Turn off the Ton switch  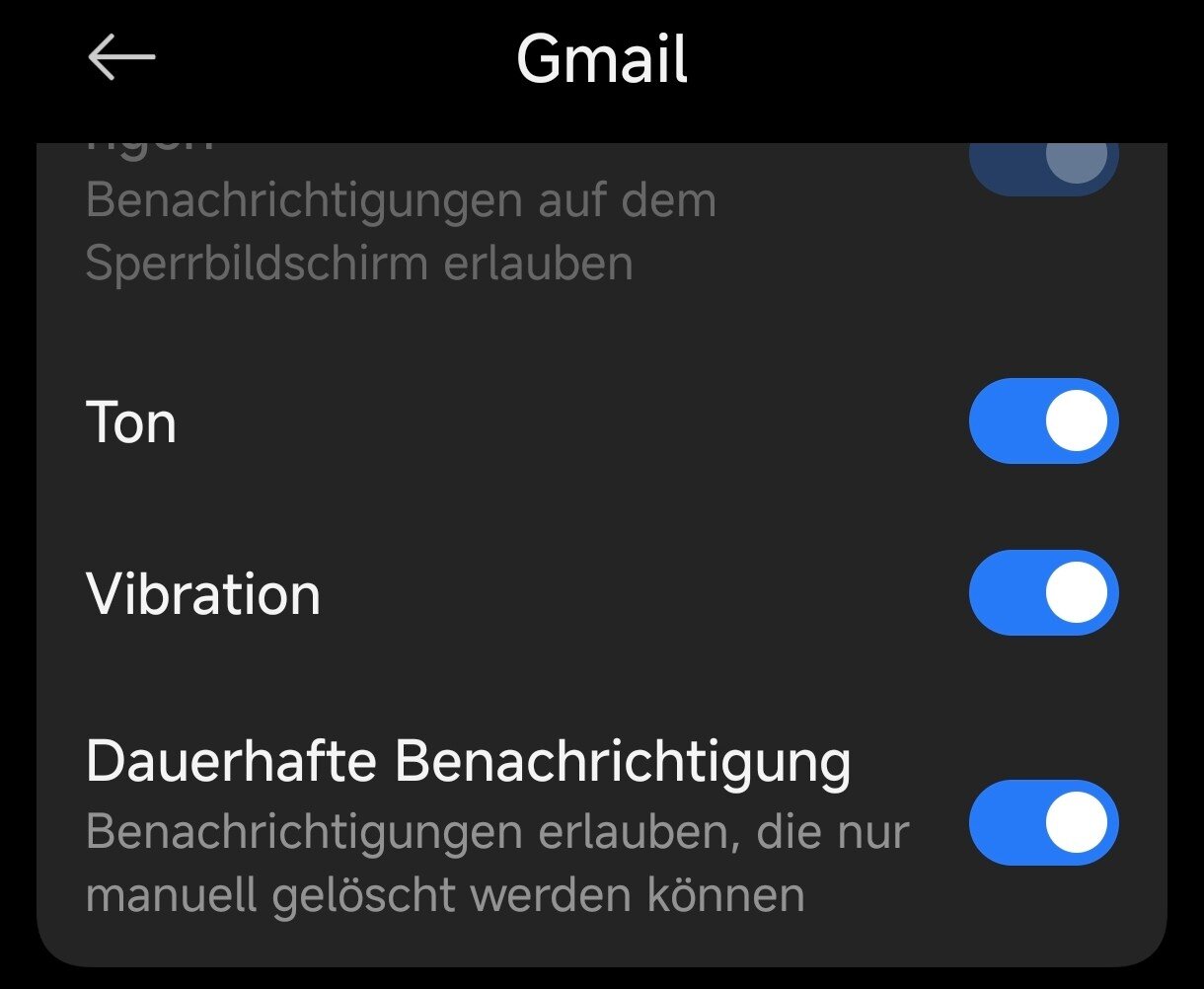(x=1043, y=420)
